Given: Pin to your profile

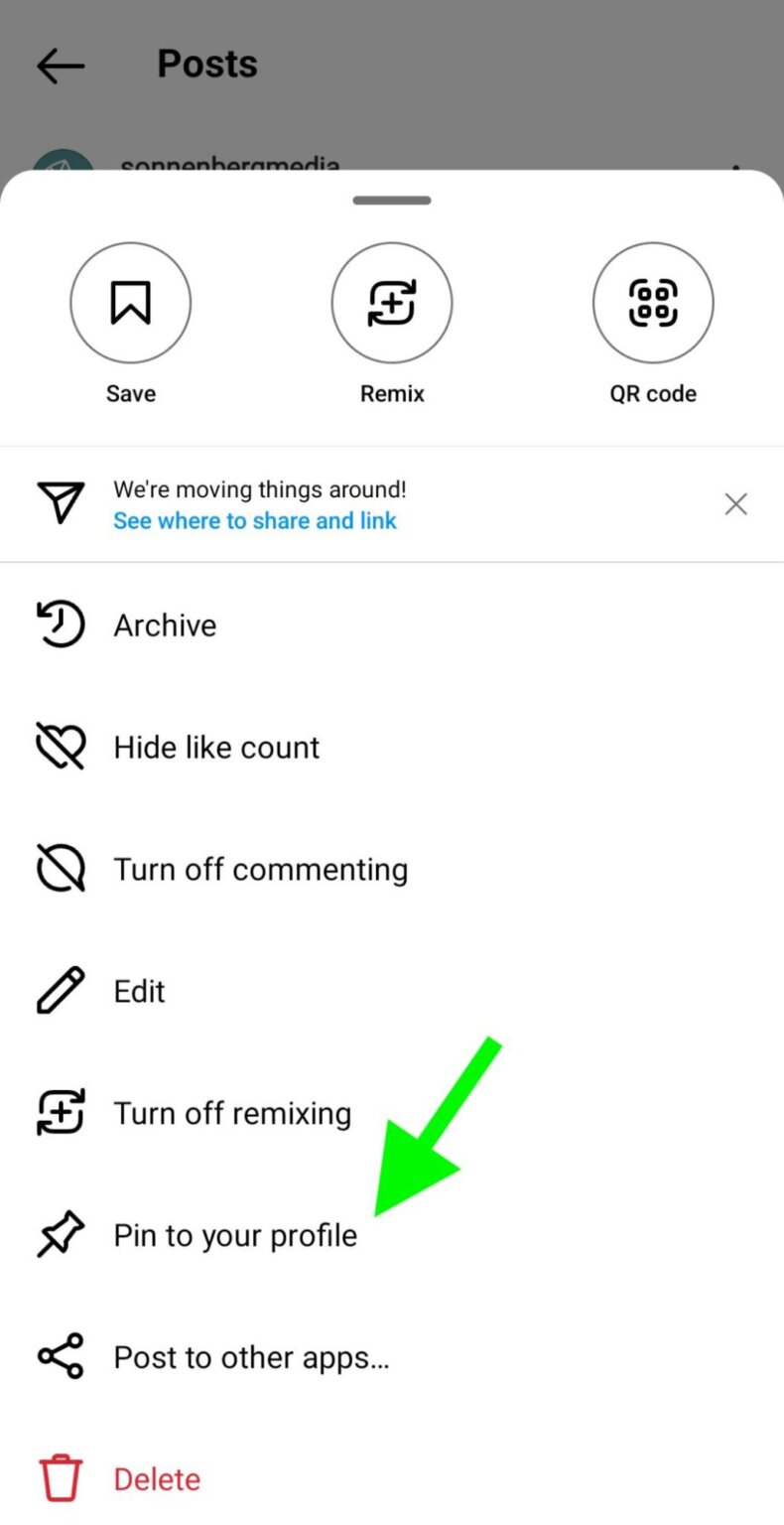Looking at the screenshot, I should [x=235, y=1236].
